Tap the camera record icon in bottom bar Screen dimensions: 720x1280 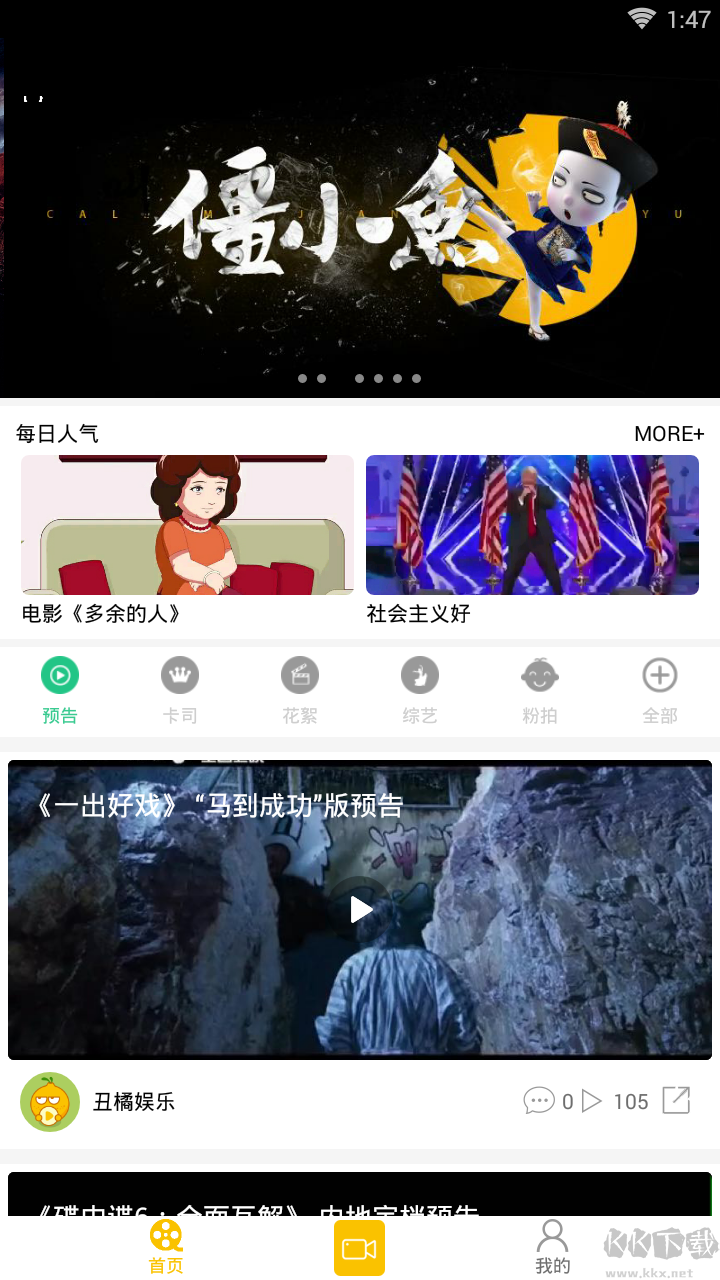point(360,1247)
